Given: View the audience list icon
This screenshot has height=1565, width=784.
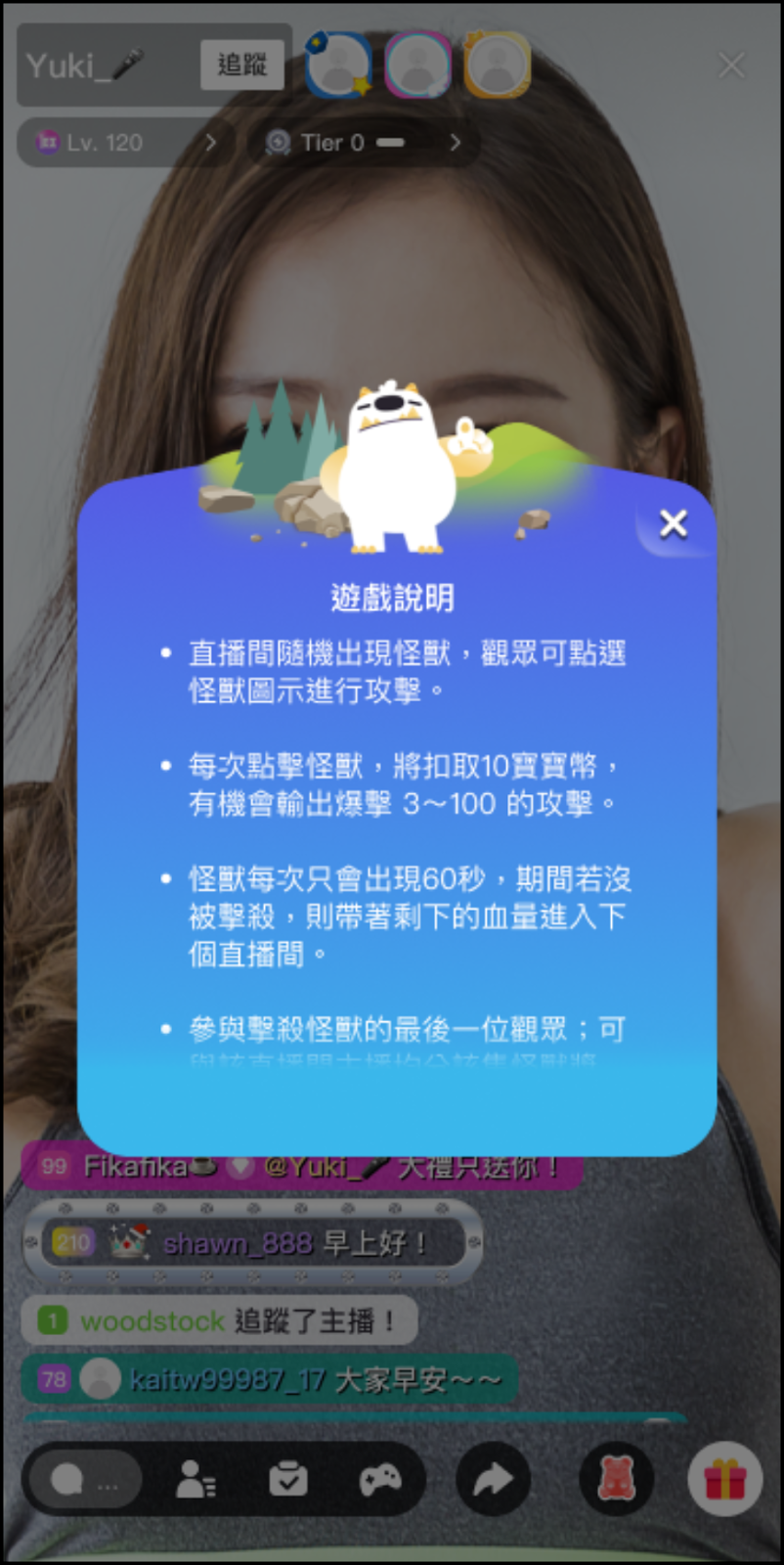Looking at the screenshot, I should pyautogui.click(x=196, y=1479).
